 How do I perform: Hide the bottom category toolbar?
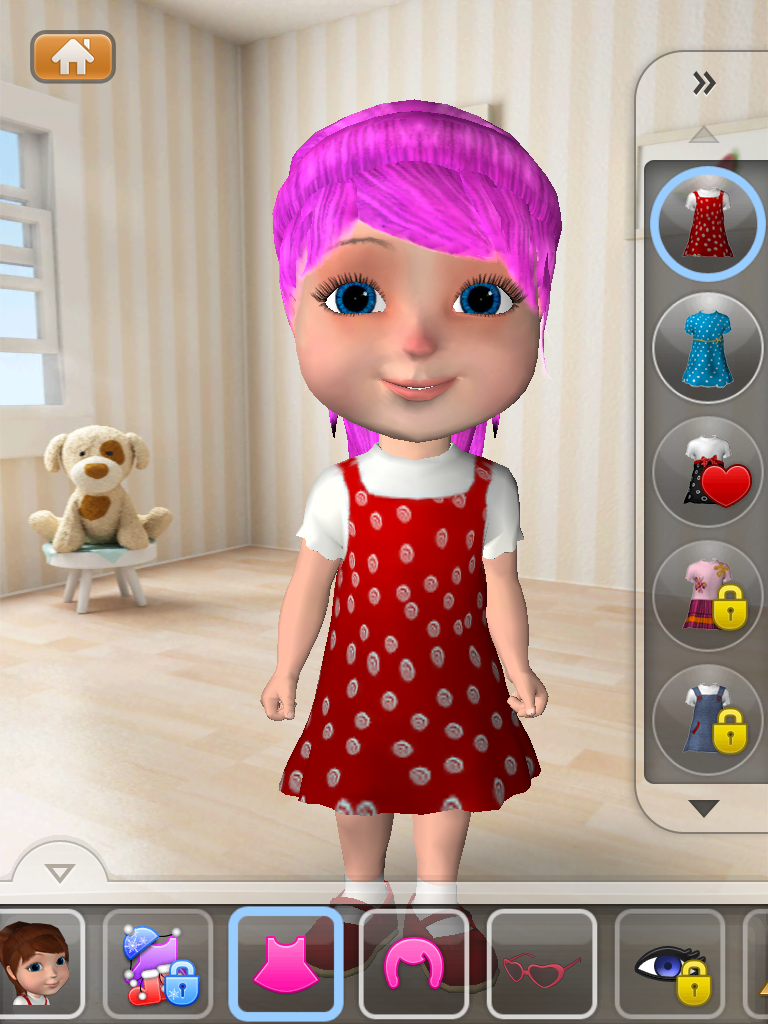click(60, 873)
